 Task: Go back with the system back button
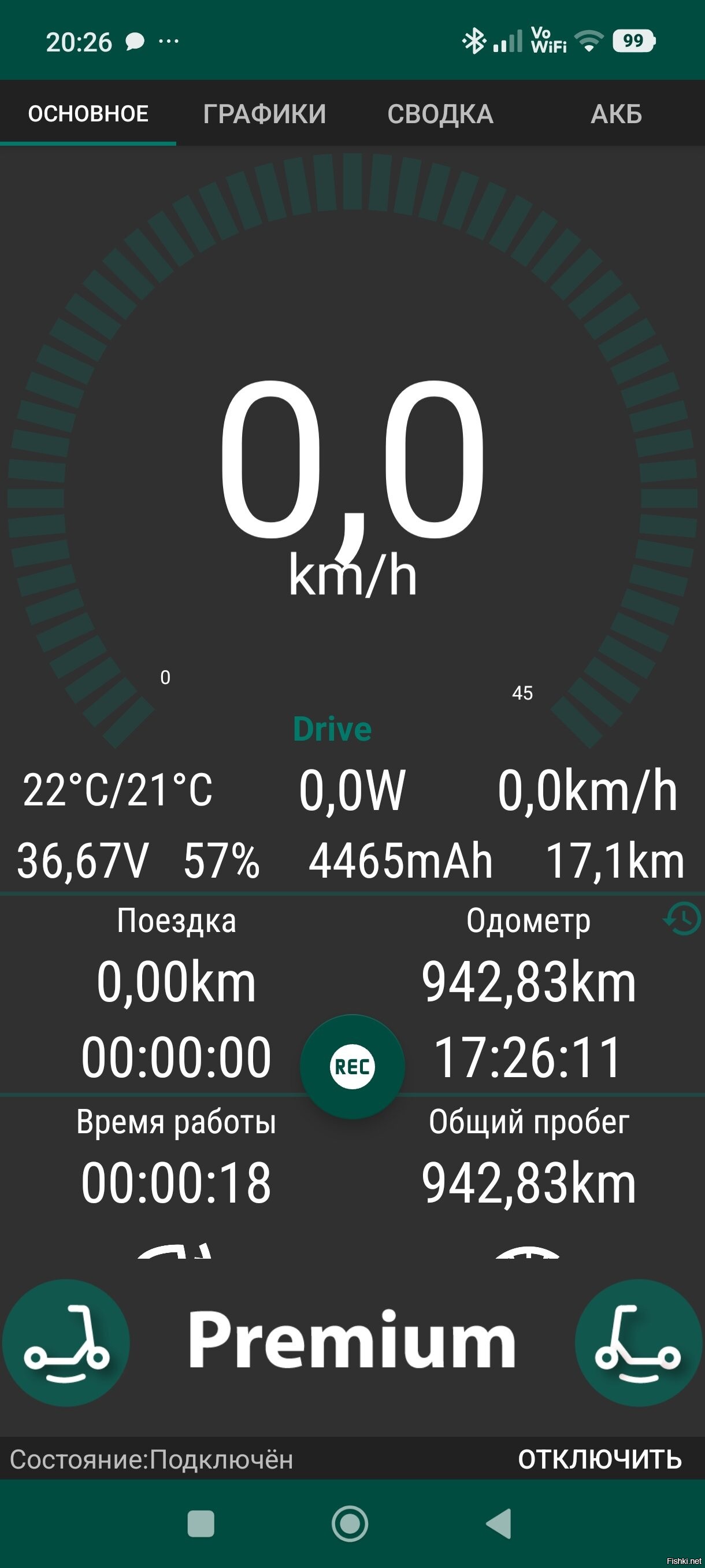pyautogui.click(x=499, y=1523)
